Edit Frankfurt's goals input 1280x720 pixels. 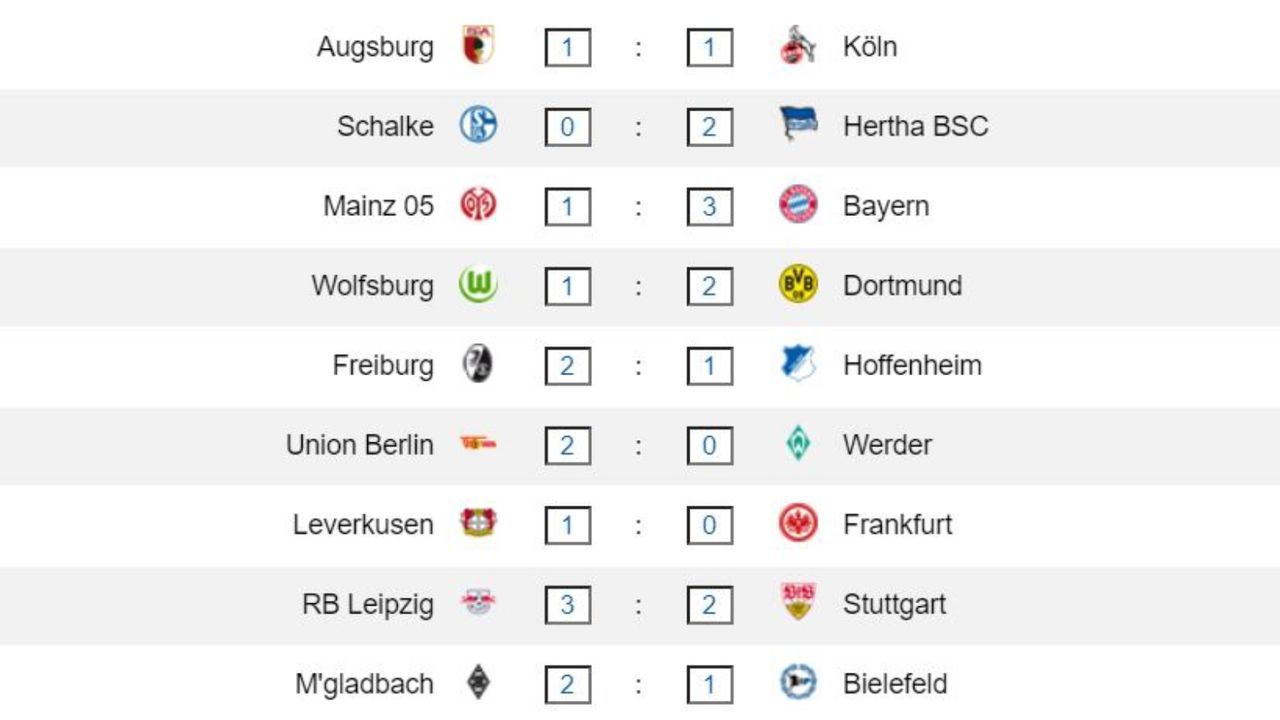(x=709, y=525)
